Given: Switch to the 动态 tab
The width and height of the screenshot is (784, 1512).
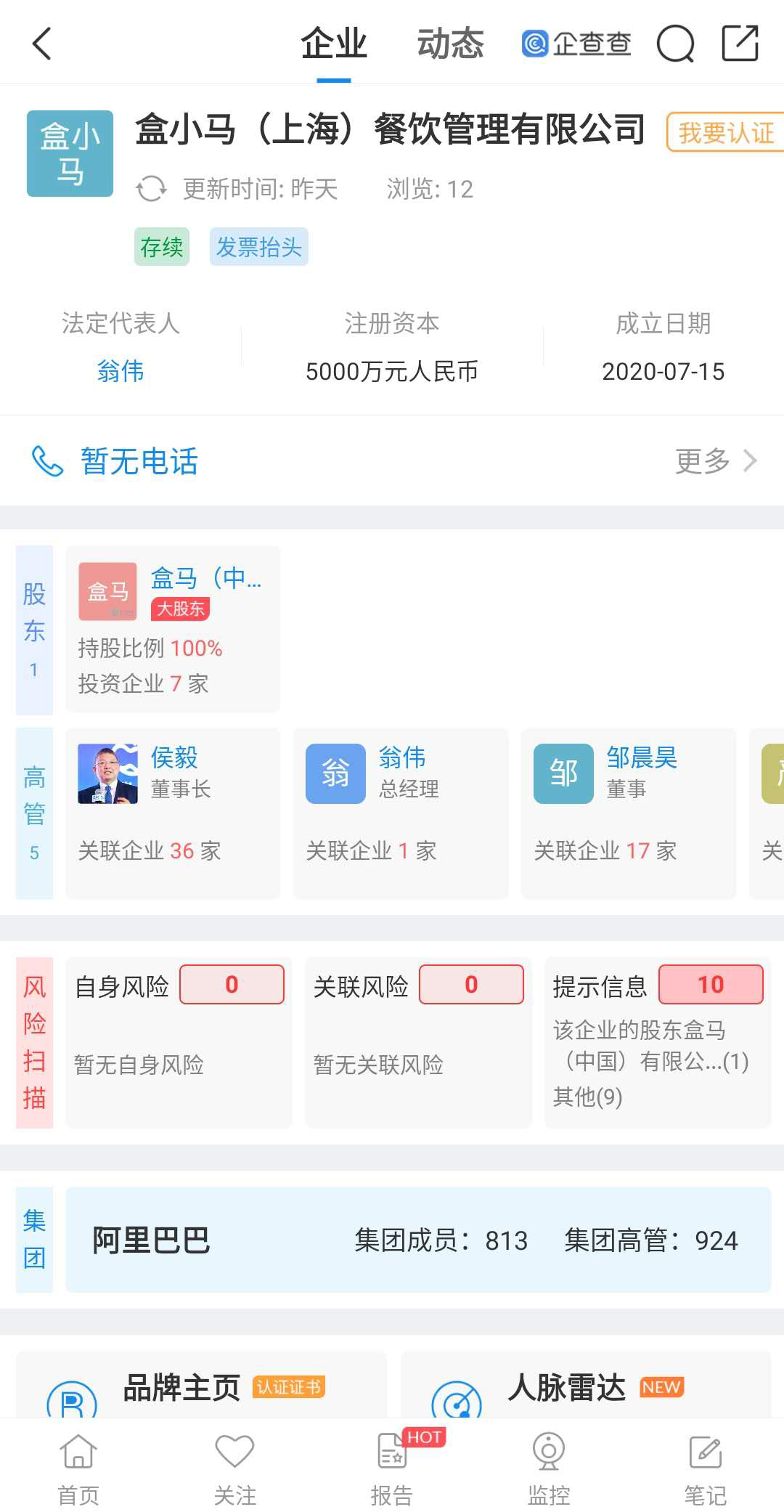Looking at the screenshot, I should (x=450, y=44).
